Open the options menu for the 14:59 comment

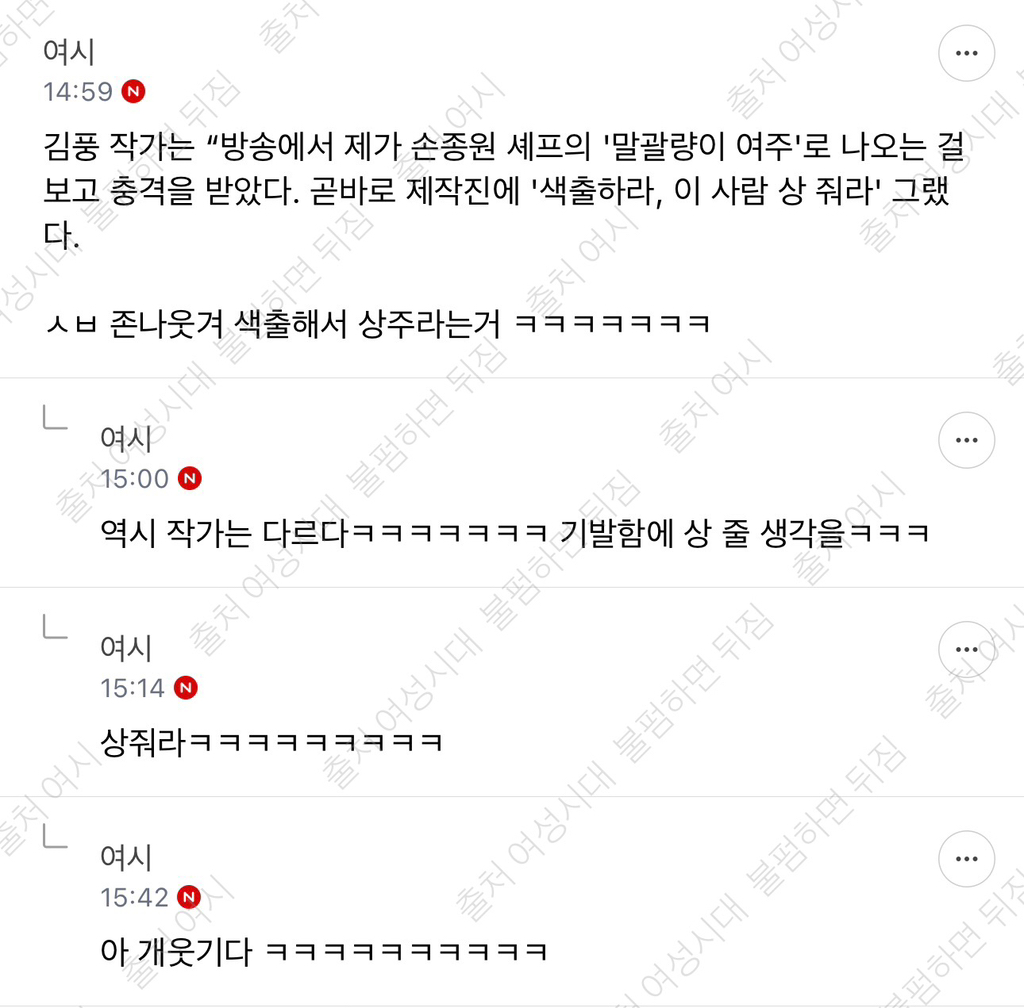tap(967, 53)
